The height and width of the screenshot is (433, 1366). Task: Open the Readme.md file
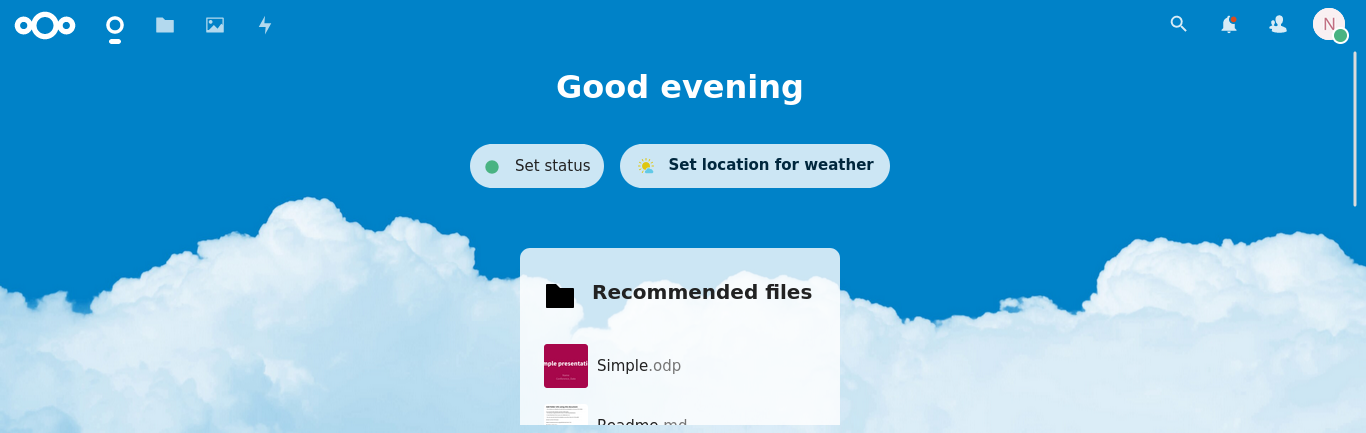click(x=640, y=422)
